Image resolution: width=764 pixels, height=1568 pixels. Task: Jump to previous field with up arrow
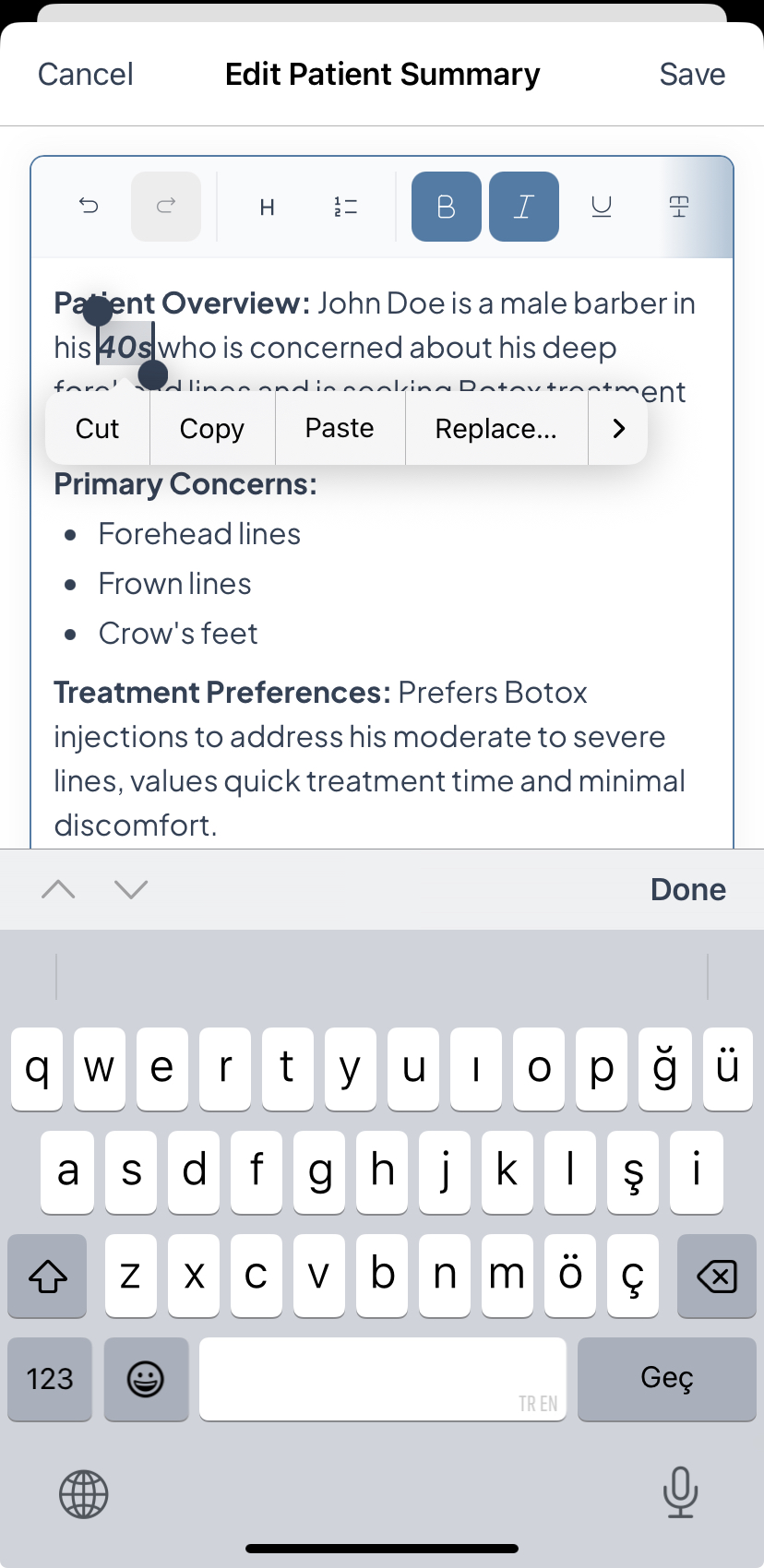pos(58,889)
